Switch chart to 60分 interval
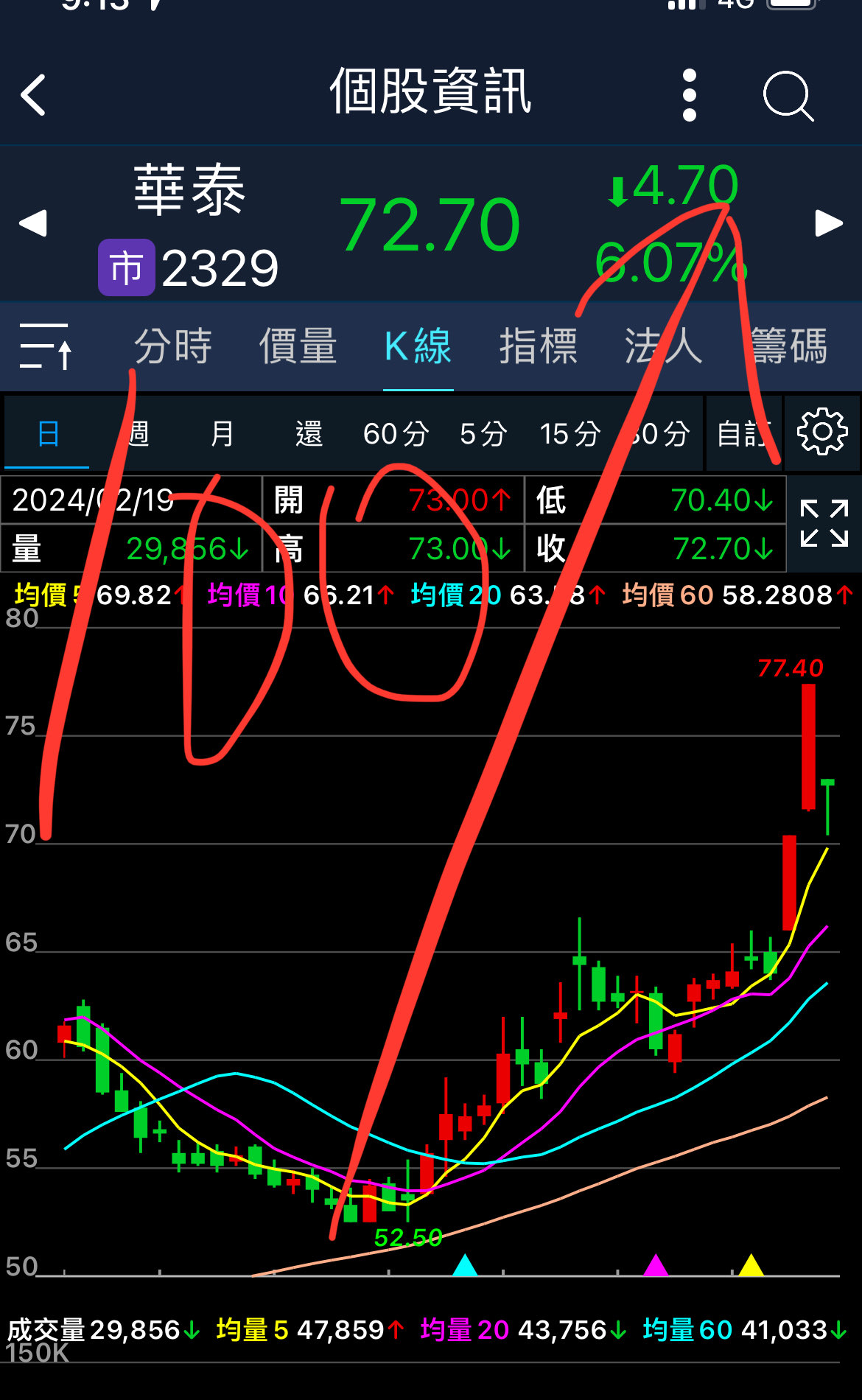The width and height of the screenshot is (862, 1400). pos(396,433)
